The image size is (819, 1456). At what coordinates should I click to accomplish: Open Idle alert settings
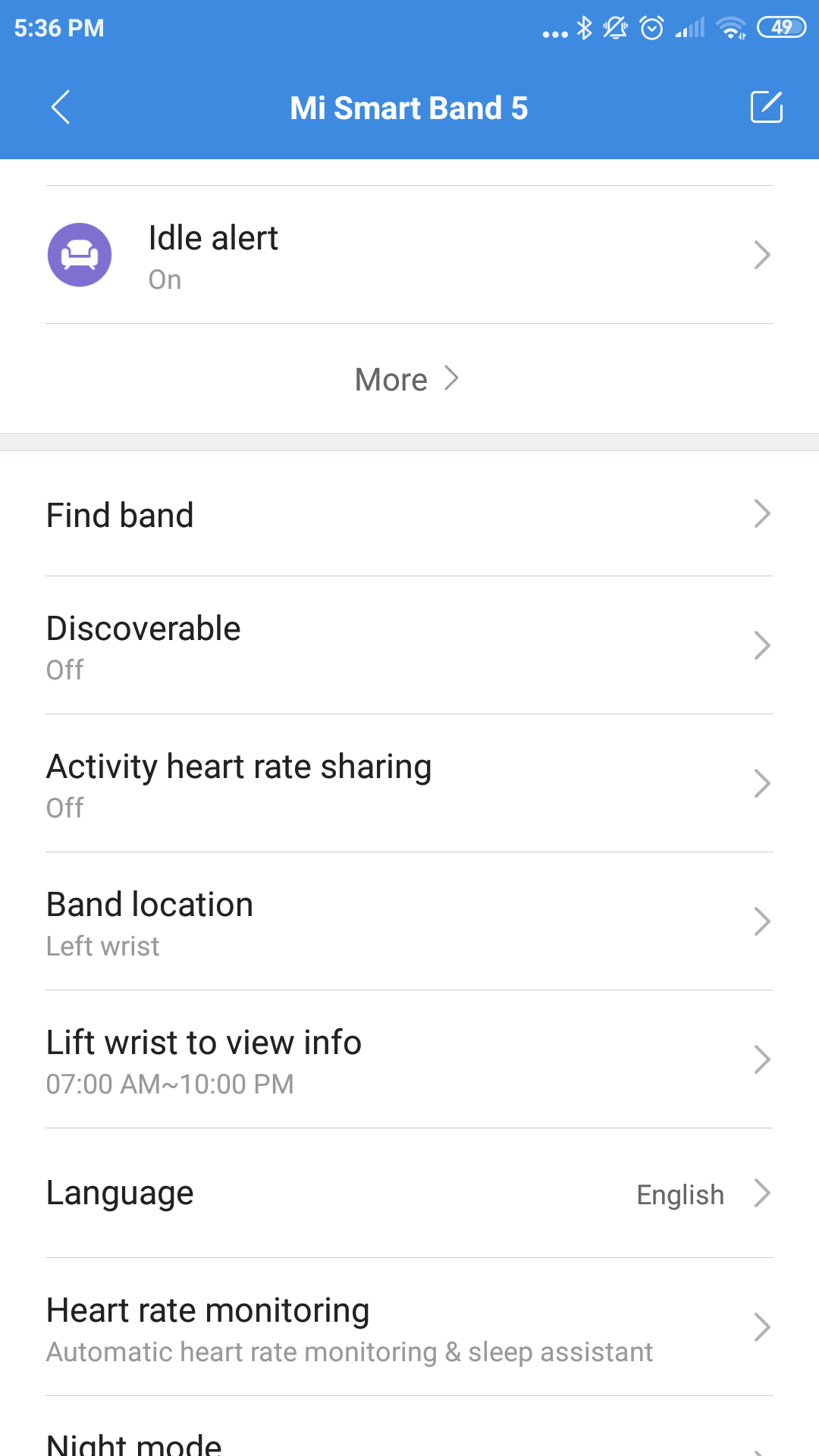(409, 256)
